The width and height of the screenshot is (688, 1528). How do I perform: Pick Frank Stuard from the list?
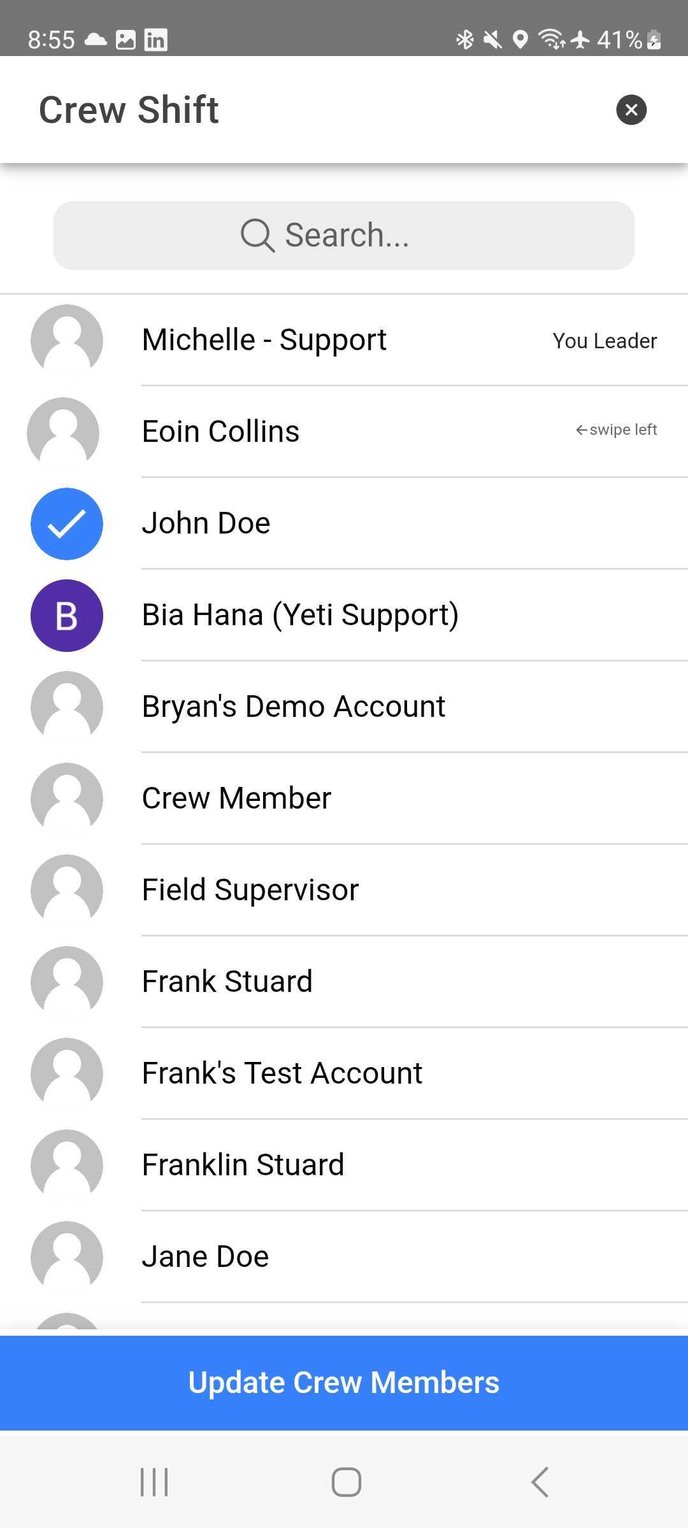coord(344,981)
